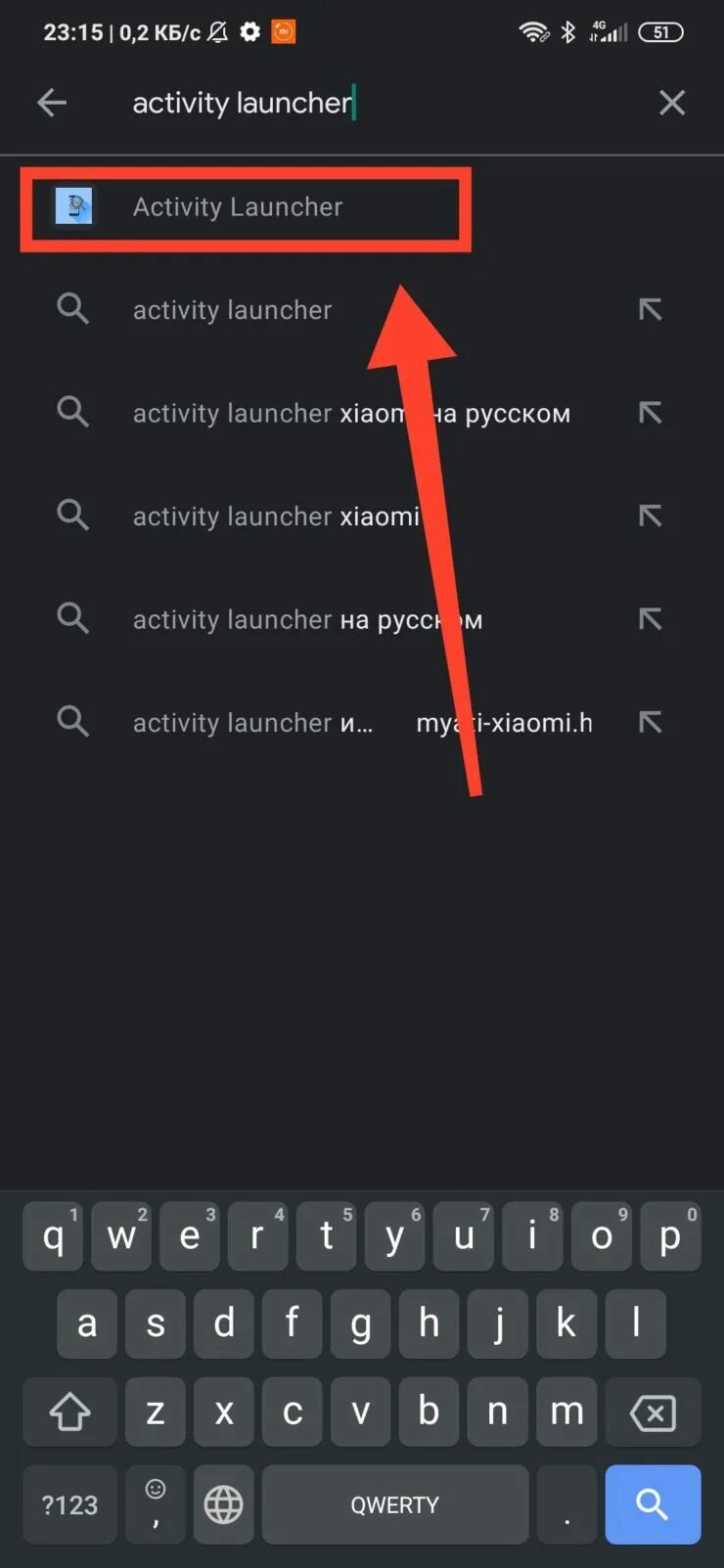This screenshot has height=1568, width=724.
Task: Switch keyboard language with globe key
Action: pyautogui.click(x=223, y=1504)
